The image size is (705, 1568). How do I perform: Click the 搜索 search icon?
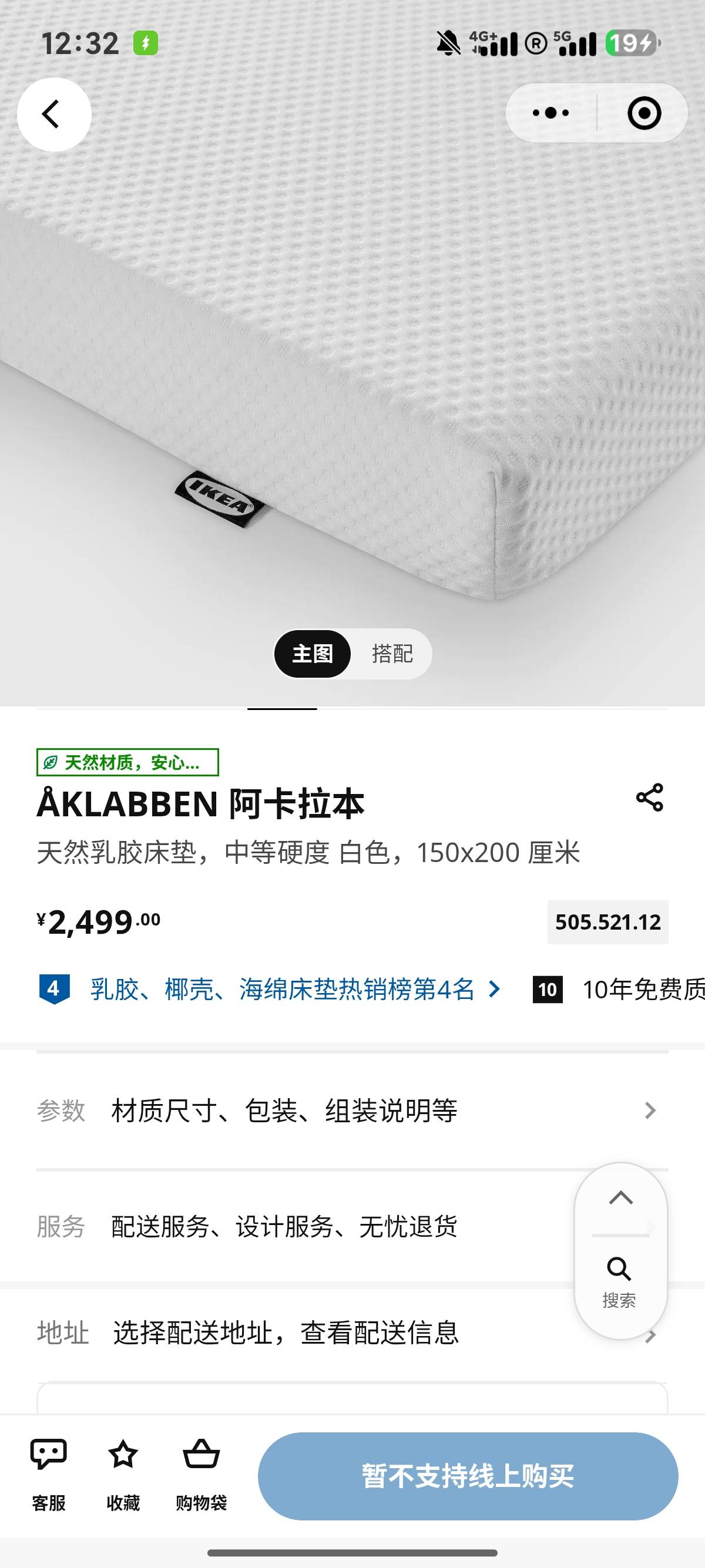point(620,1269)
